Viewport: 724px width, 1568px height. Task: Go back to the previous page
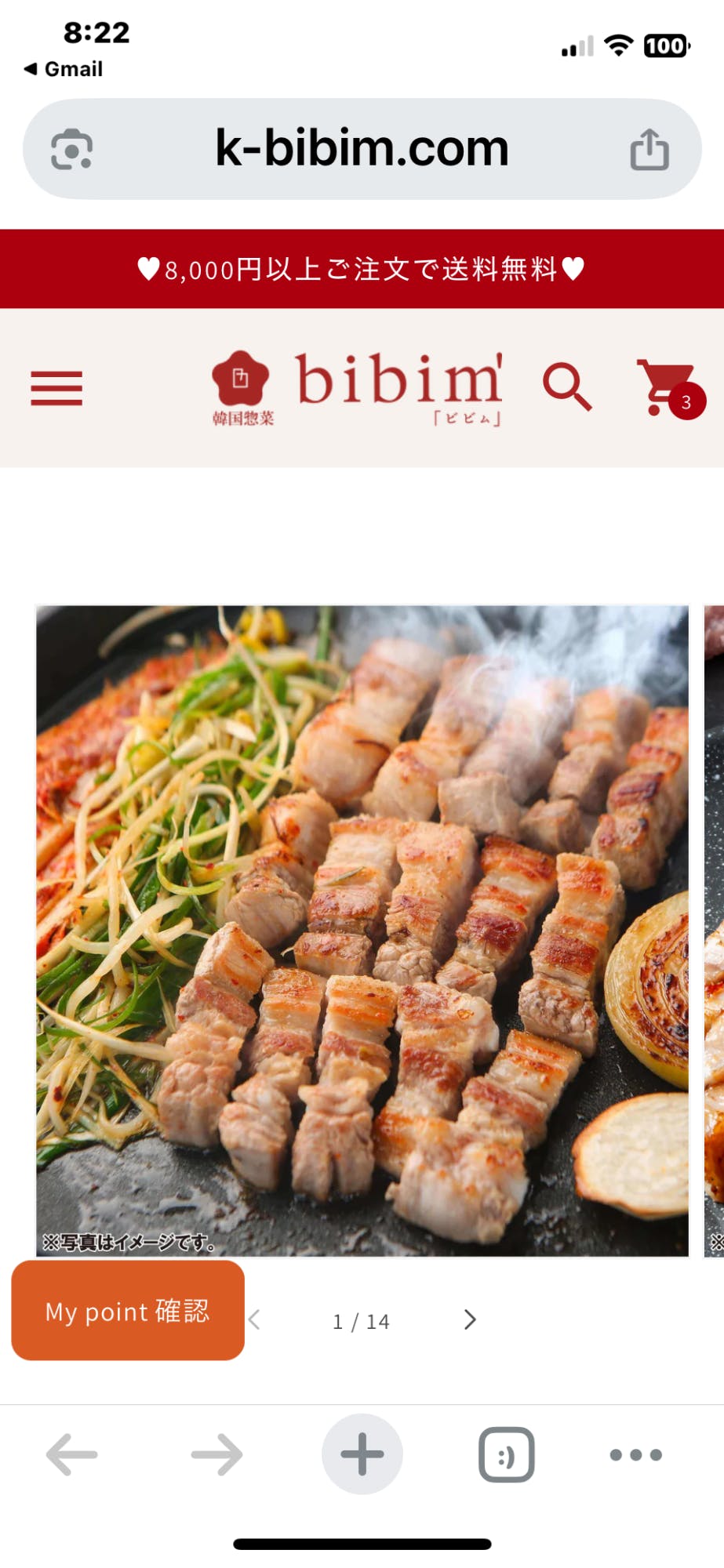(x=71, y=1455)
